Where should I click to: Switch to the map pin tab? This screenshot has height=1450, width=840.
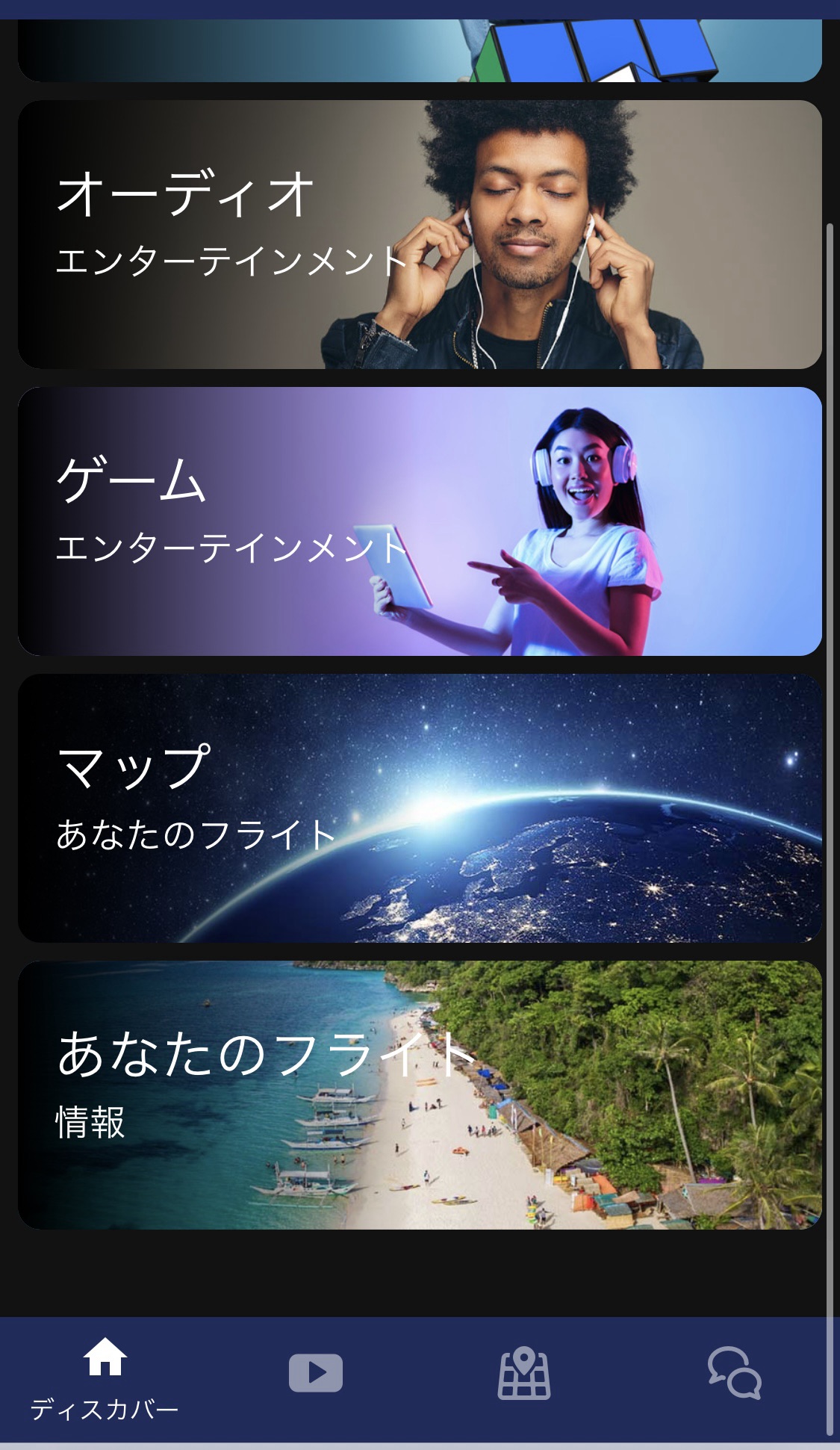click(524, 1373)
